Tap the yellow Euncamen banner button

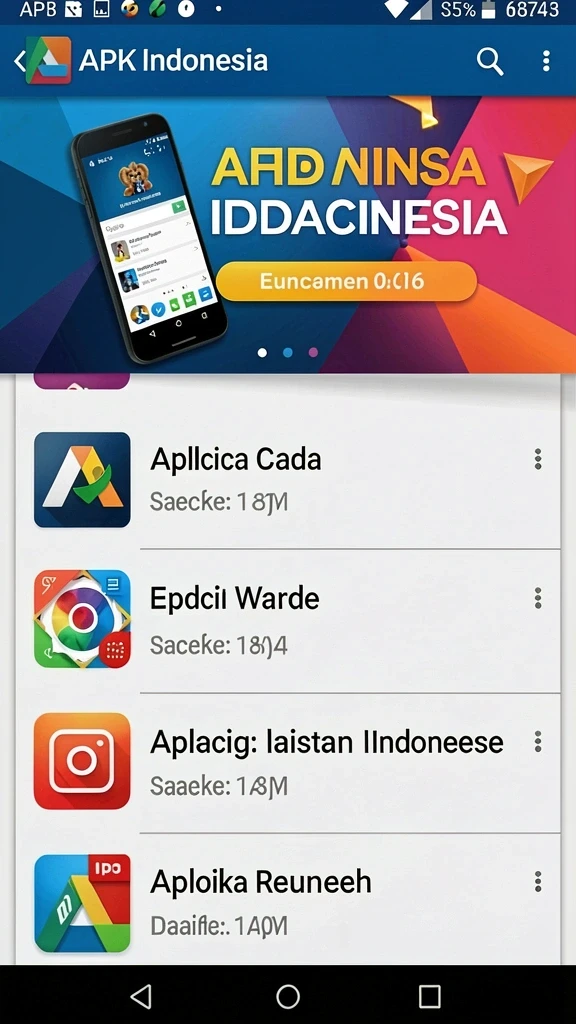click(x=346, y=281)
